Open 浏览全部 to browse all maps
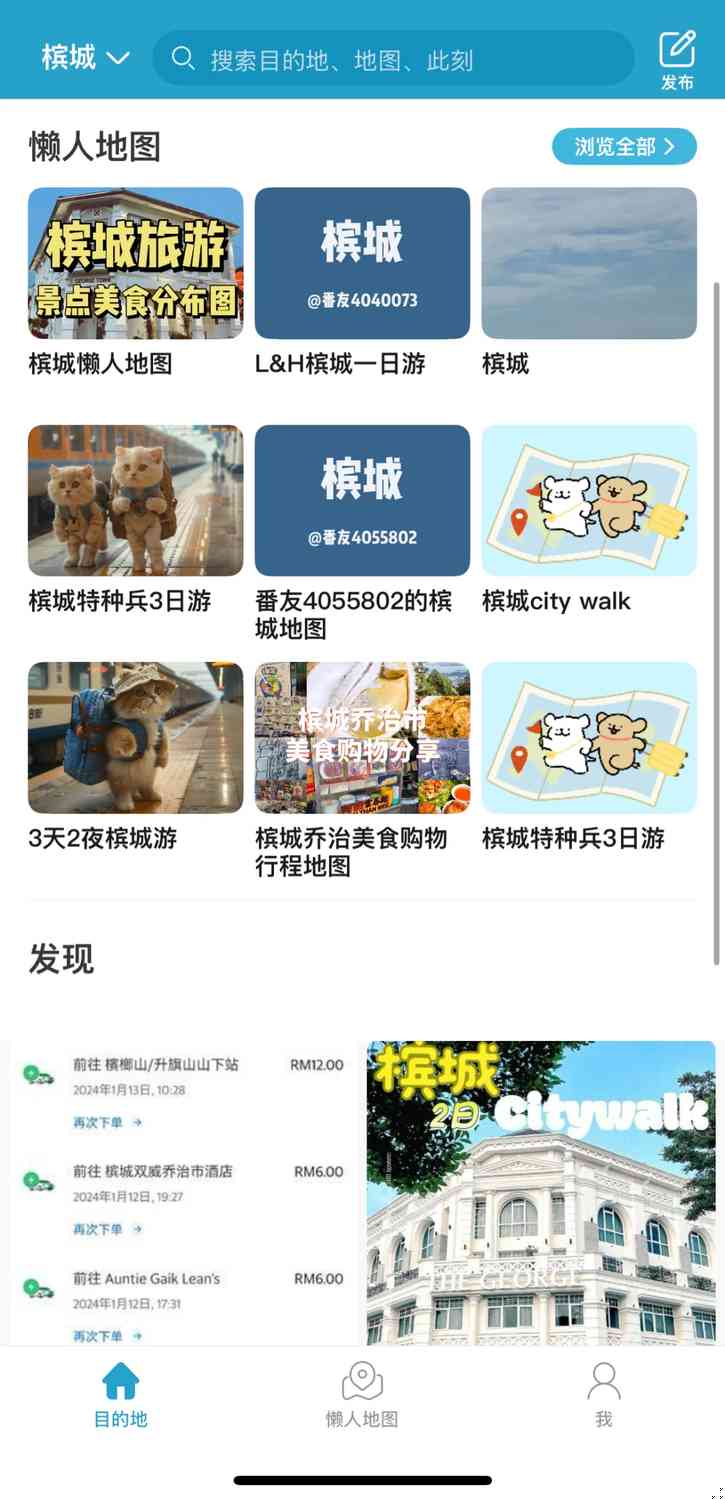The width and height of the screenshot is (725, 1500). 624,147
